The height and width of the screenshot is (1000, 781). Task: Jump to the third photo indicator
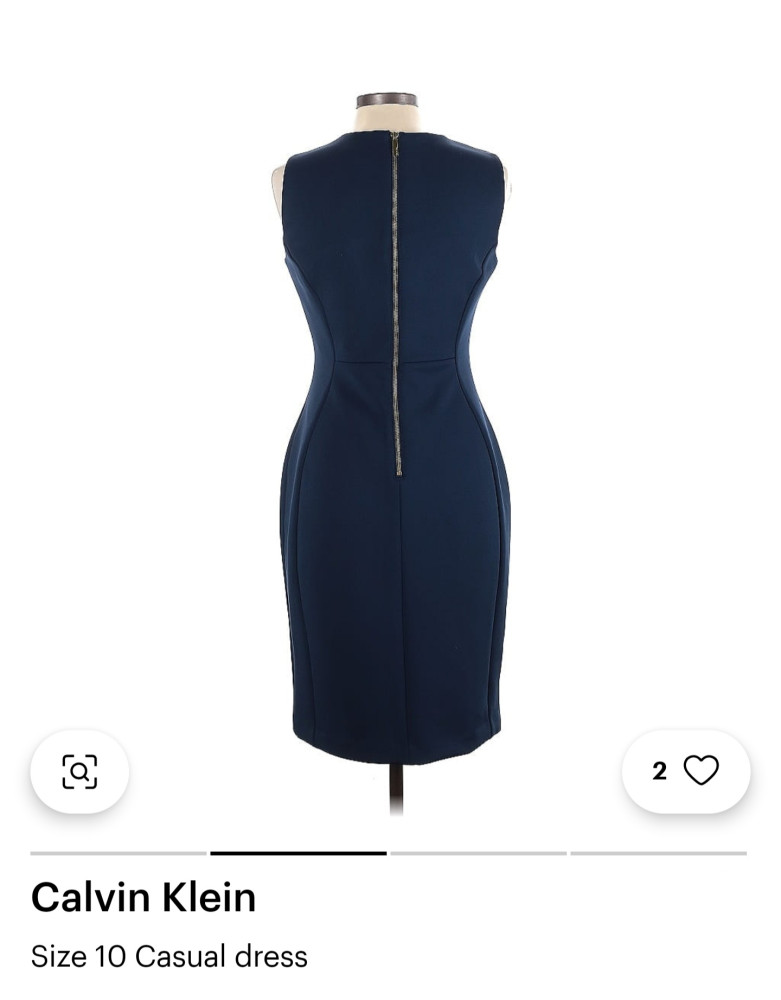[478, 853]
